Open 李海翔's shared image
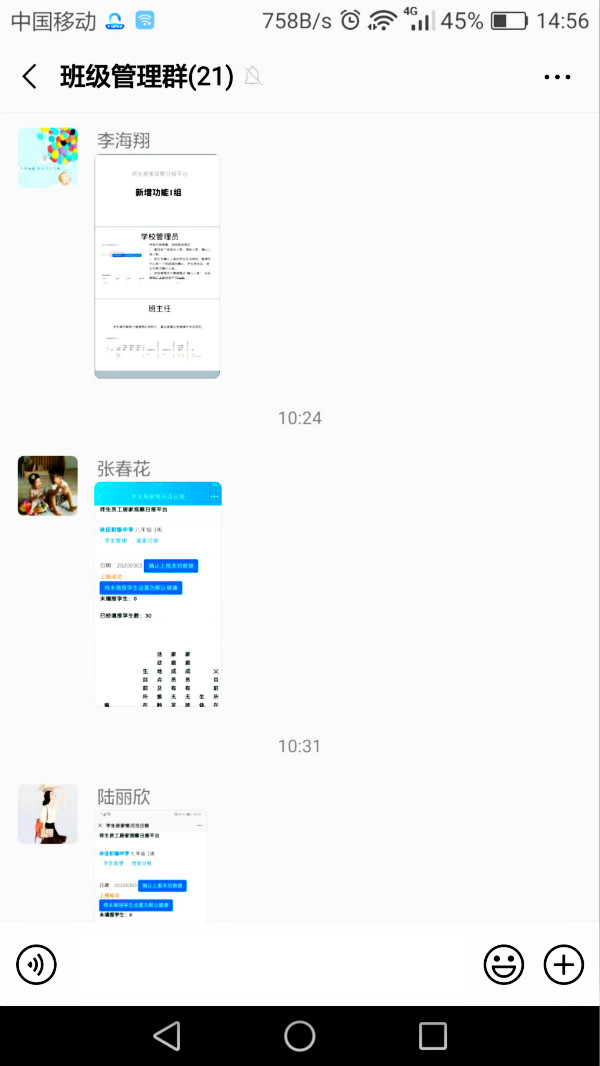Screen dimensions: 600x1066 click(157, 266)
